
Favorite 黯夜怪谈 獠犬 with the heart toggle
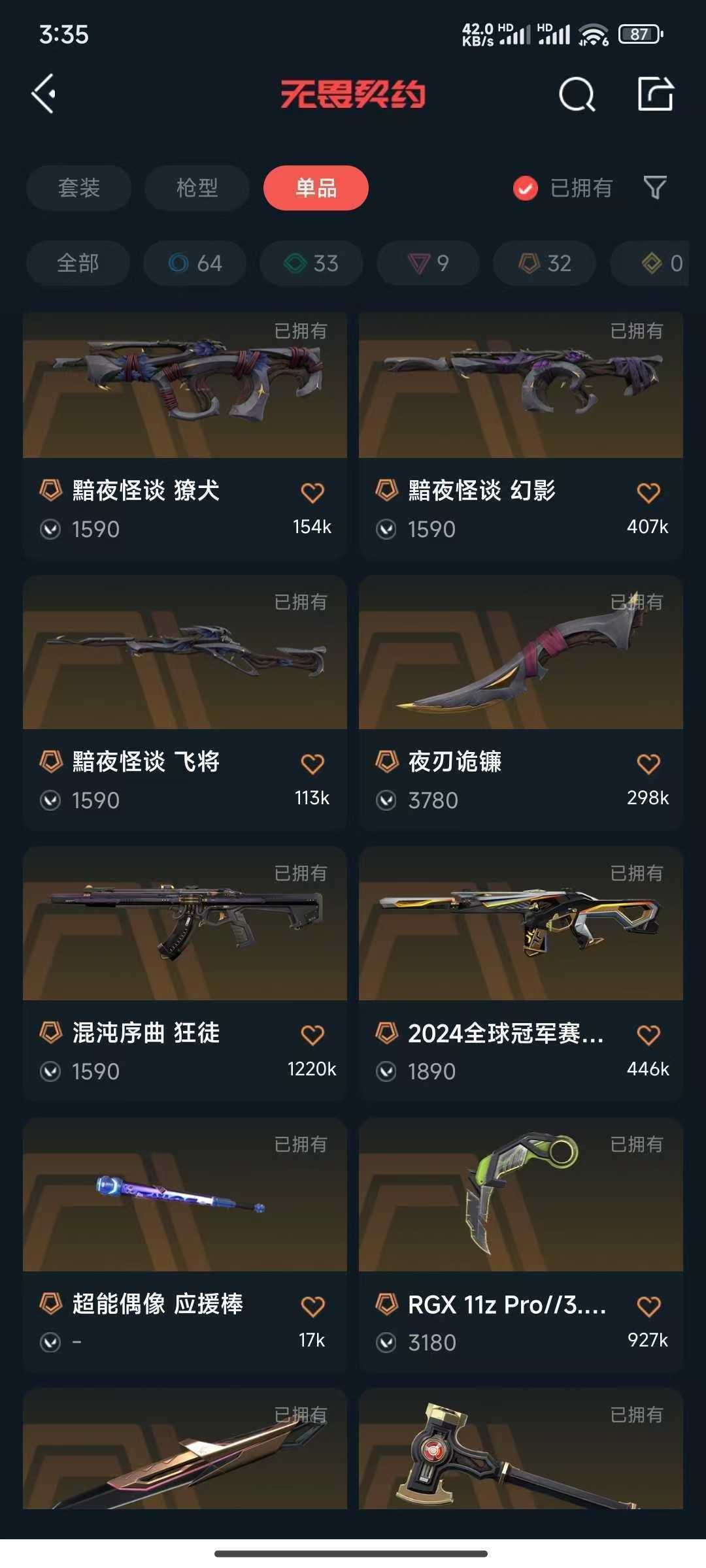(x=312, y=492)
